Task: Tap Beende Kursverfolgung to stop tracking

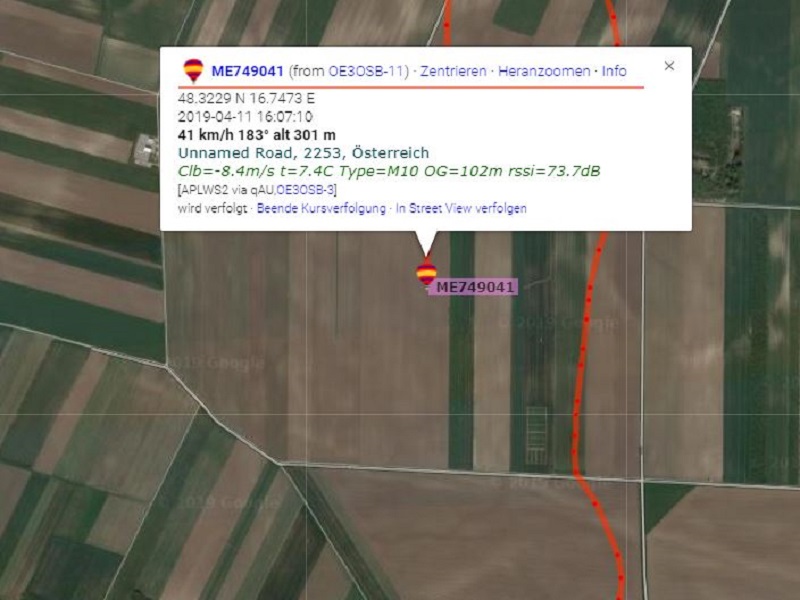Action: click(x=322, y=208)
